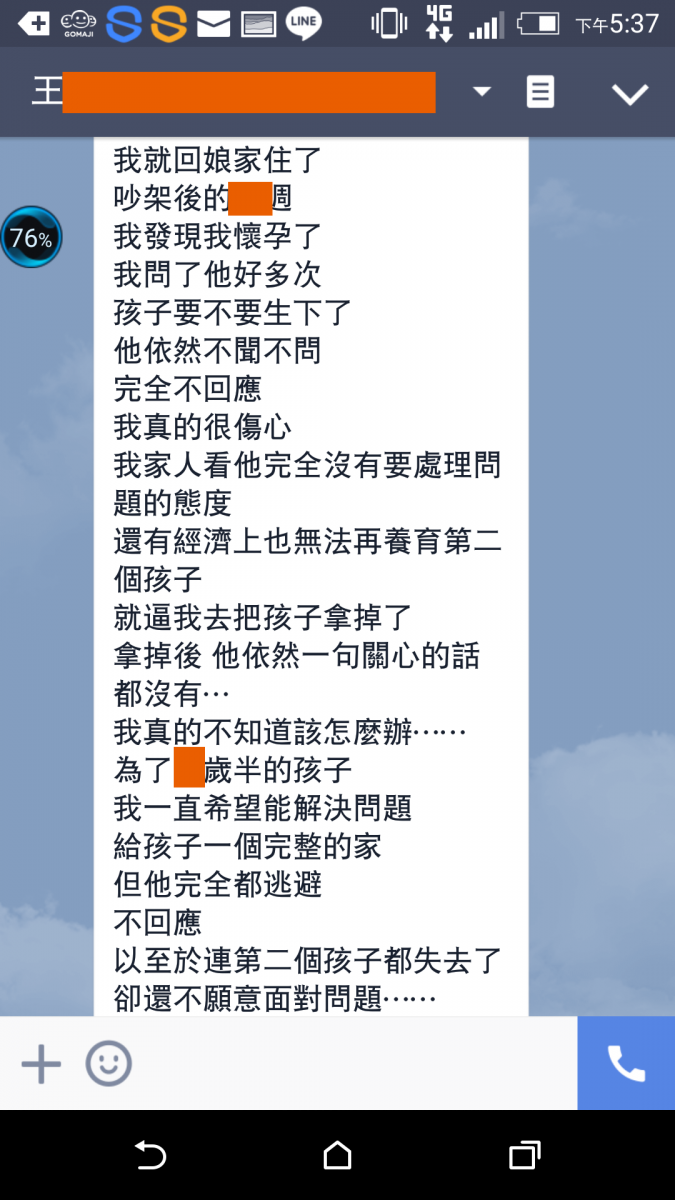
Task: Start a voice call
Action: click(626, 1063)
